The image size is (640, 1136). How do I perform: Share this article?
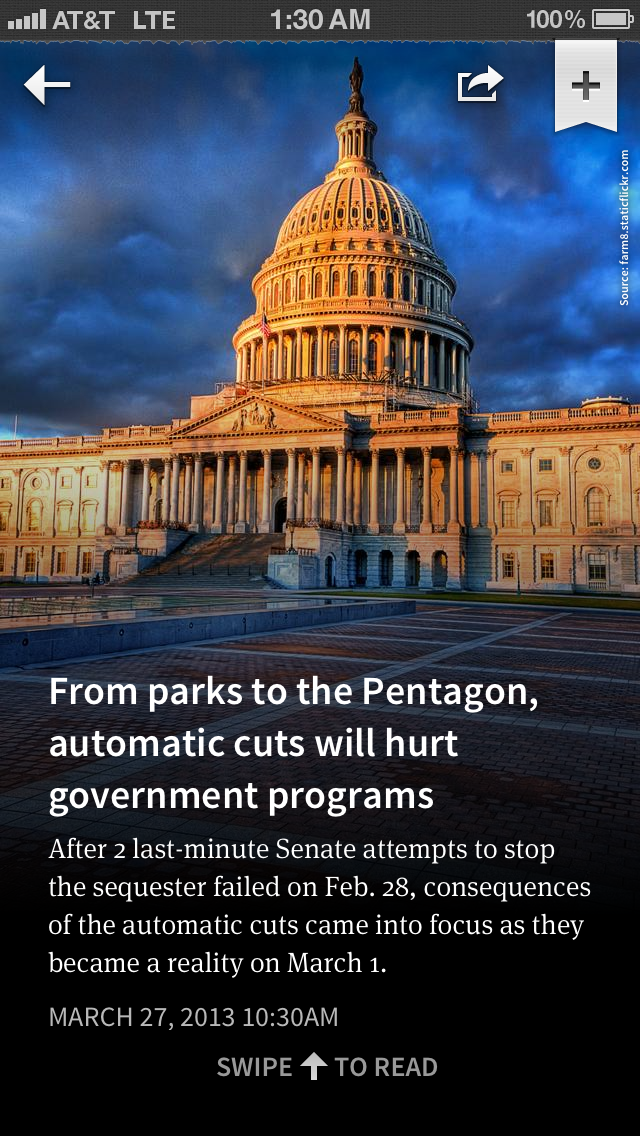coord(480,85)
